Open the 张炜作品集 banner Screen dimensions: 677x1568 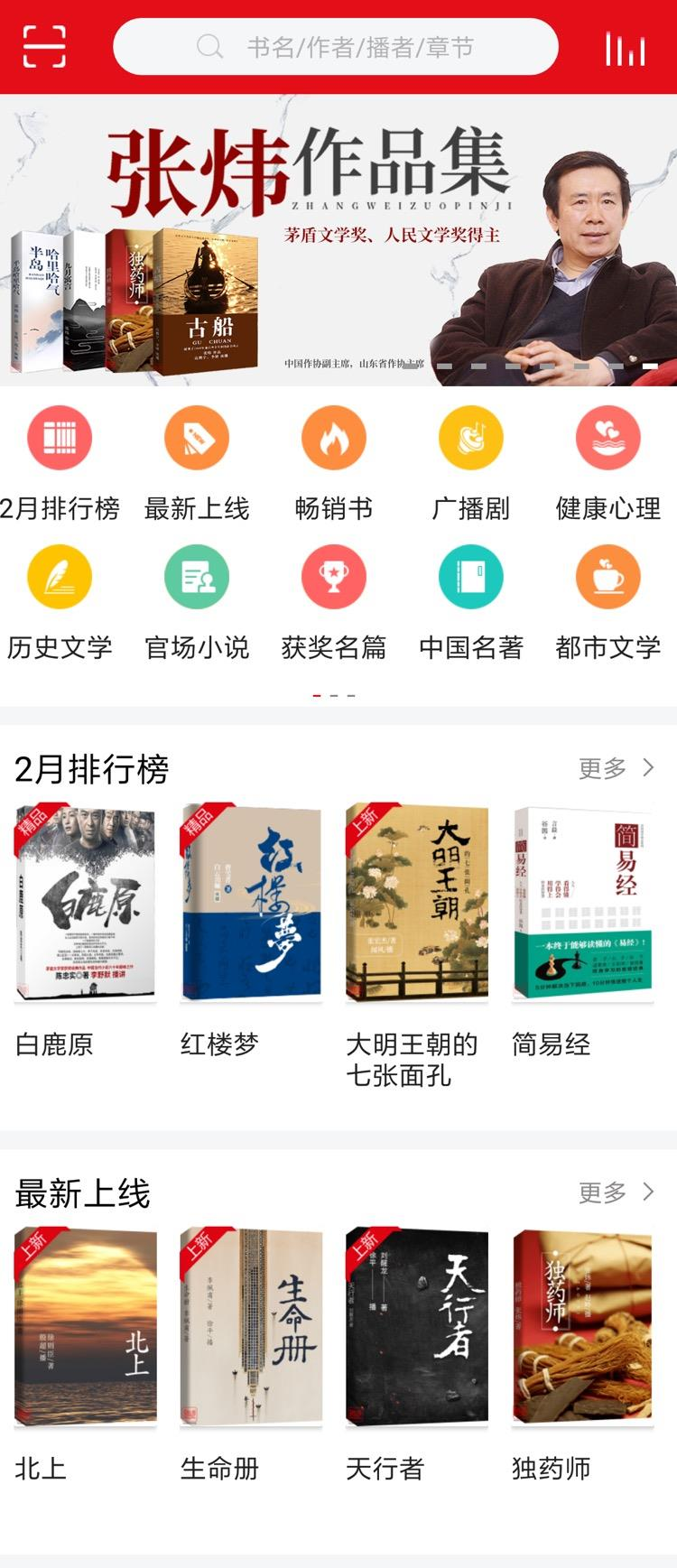click(x=338, y=240)
